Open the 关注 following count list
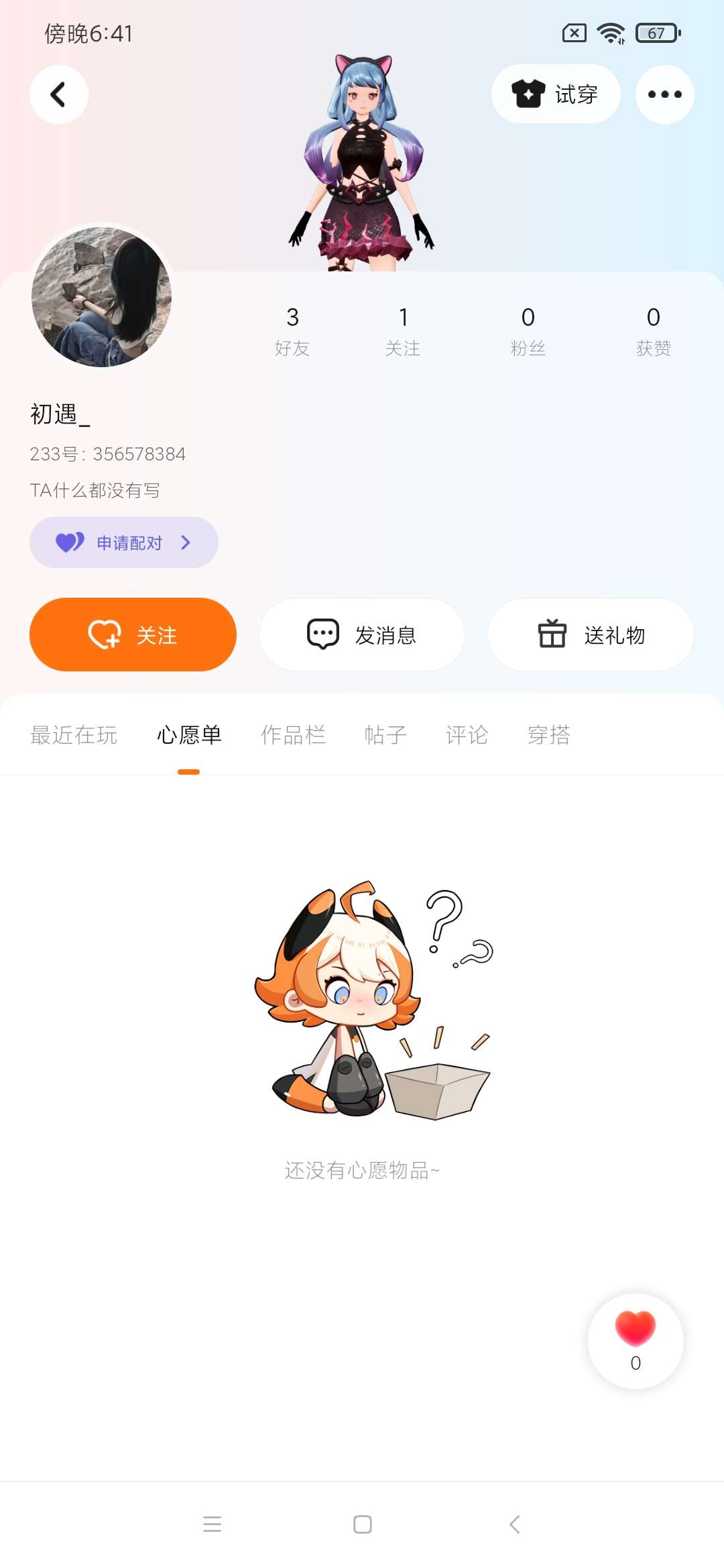 (x=403, y=330)
